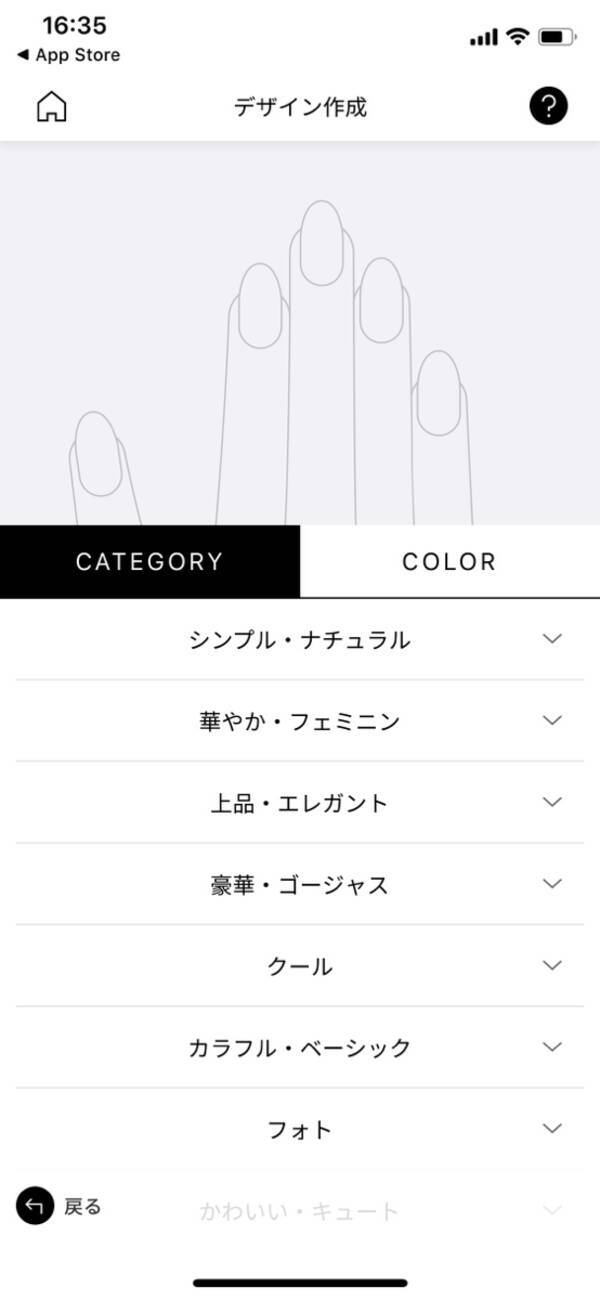This screenshot has height=1300, width=600.
Task: Expand the クール category
Action: [300, 966]
